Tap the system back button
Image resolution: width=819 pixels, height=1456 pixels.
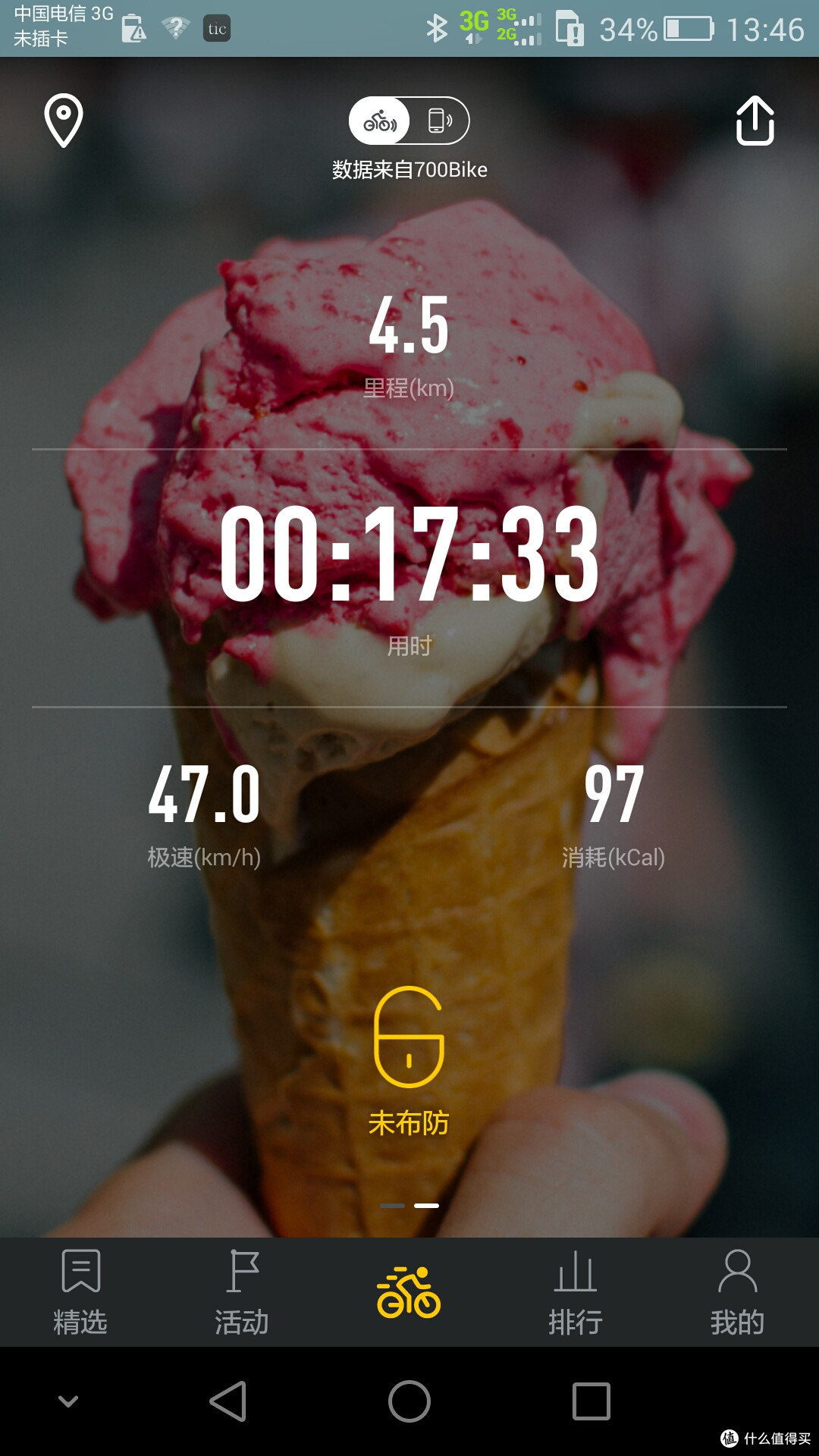(x=227, y=1401)
